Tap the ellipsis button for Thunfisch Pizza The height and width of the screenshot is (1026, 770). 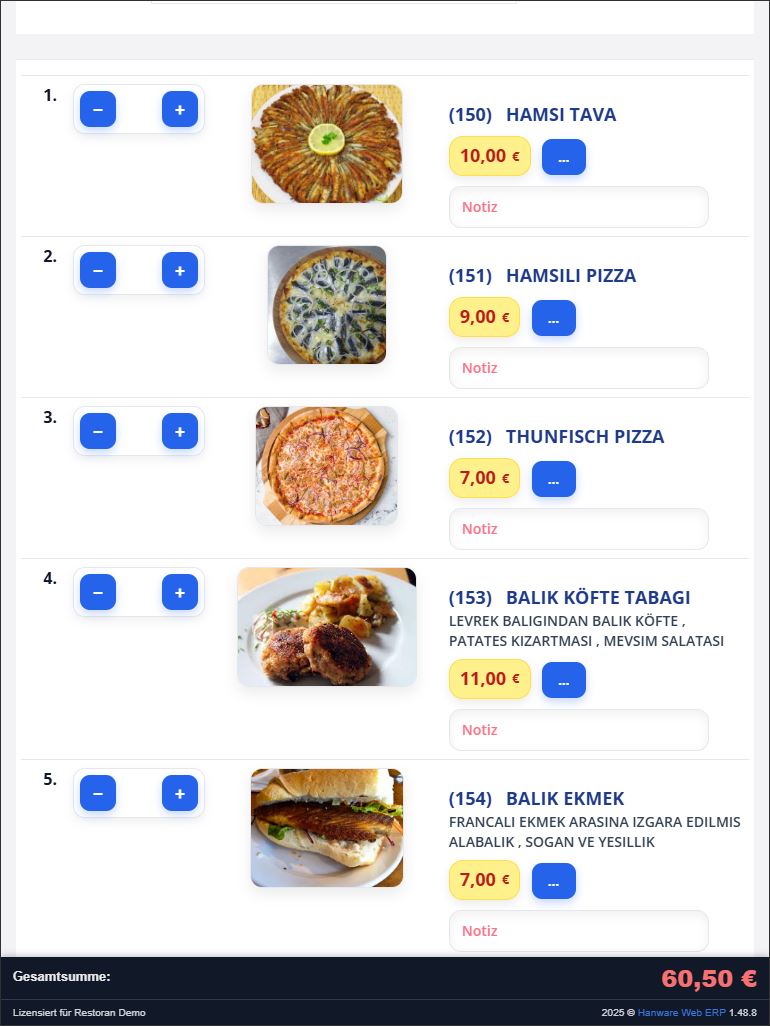(x=554, y=479)
